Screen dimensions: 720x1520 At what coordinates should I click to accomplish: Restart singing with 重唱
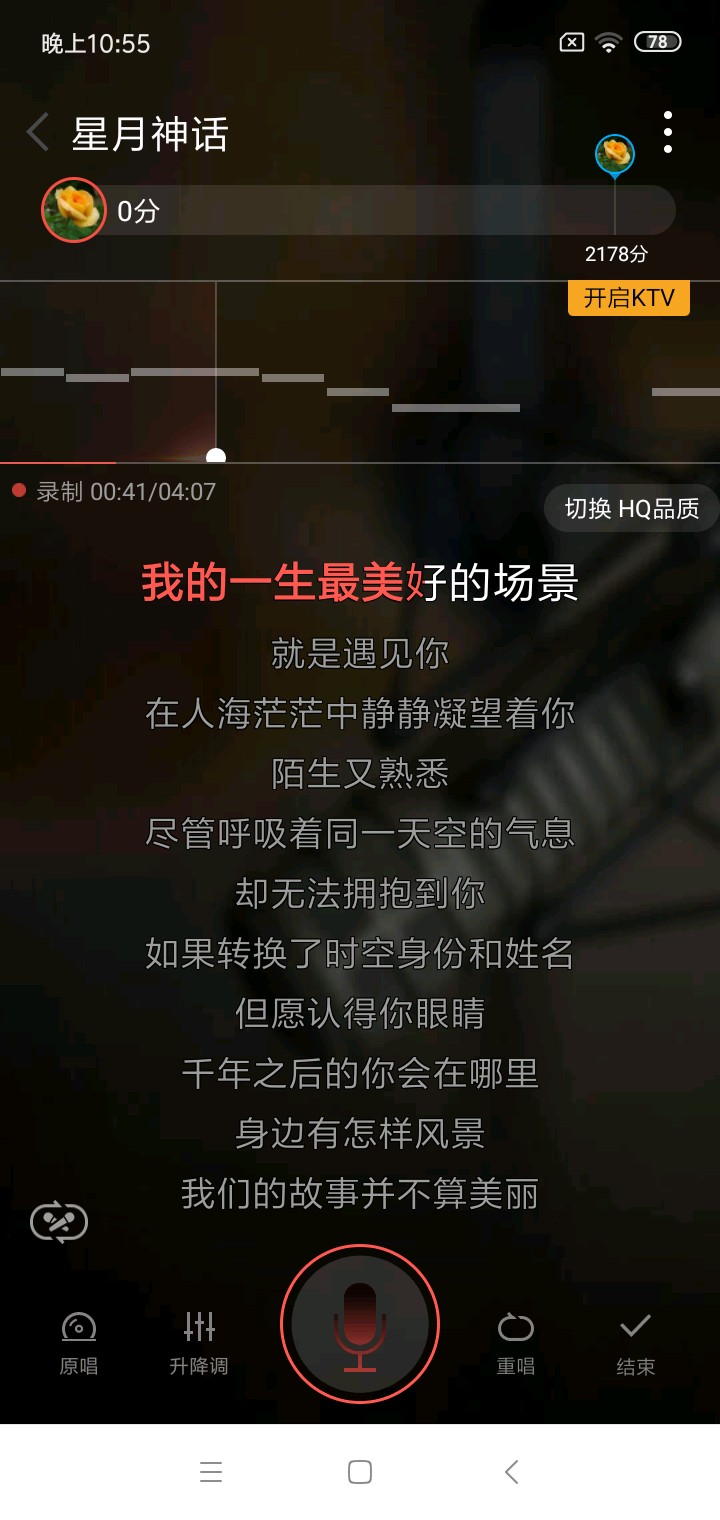[515, 1343]
